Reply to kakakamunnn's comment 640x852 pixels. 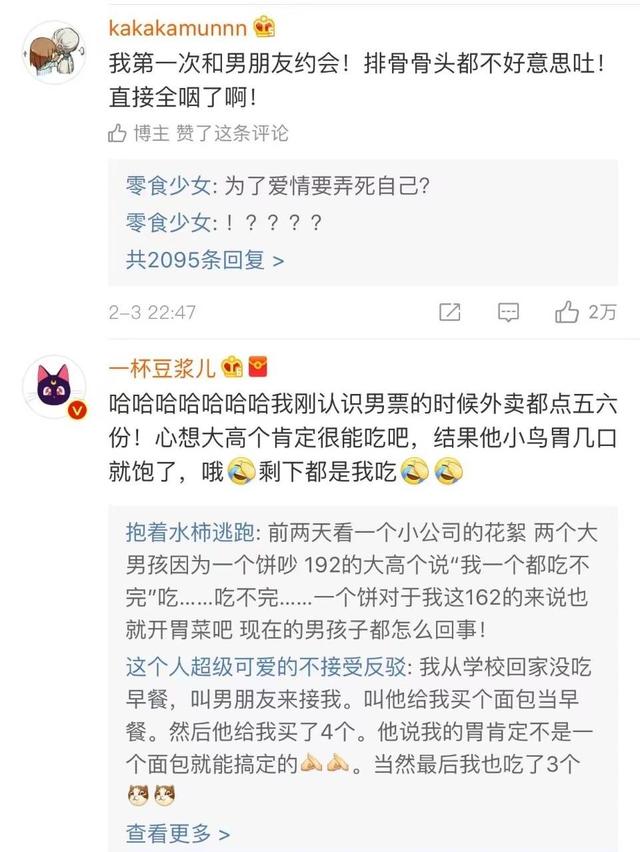click(x=510, y=312)
